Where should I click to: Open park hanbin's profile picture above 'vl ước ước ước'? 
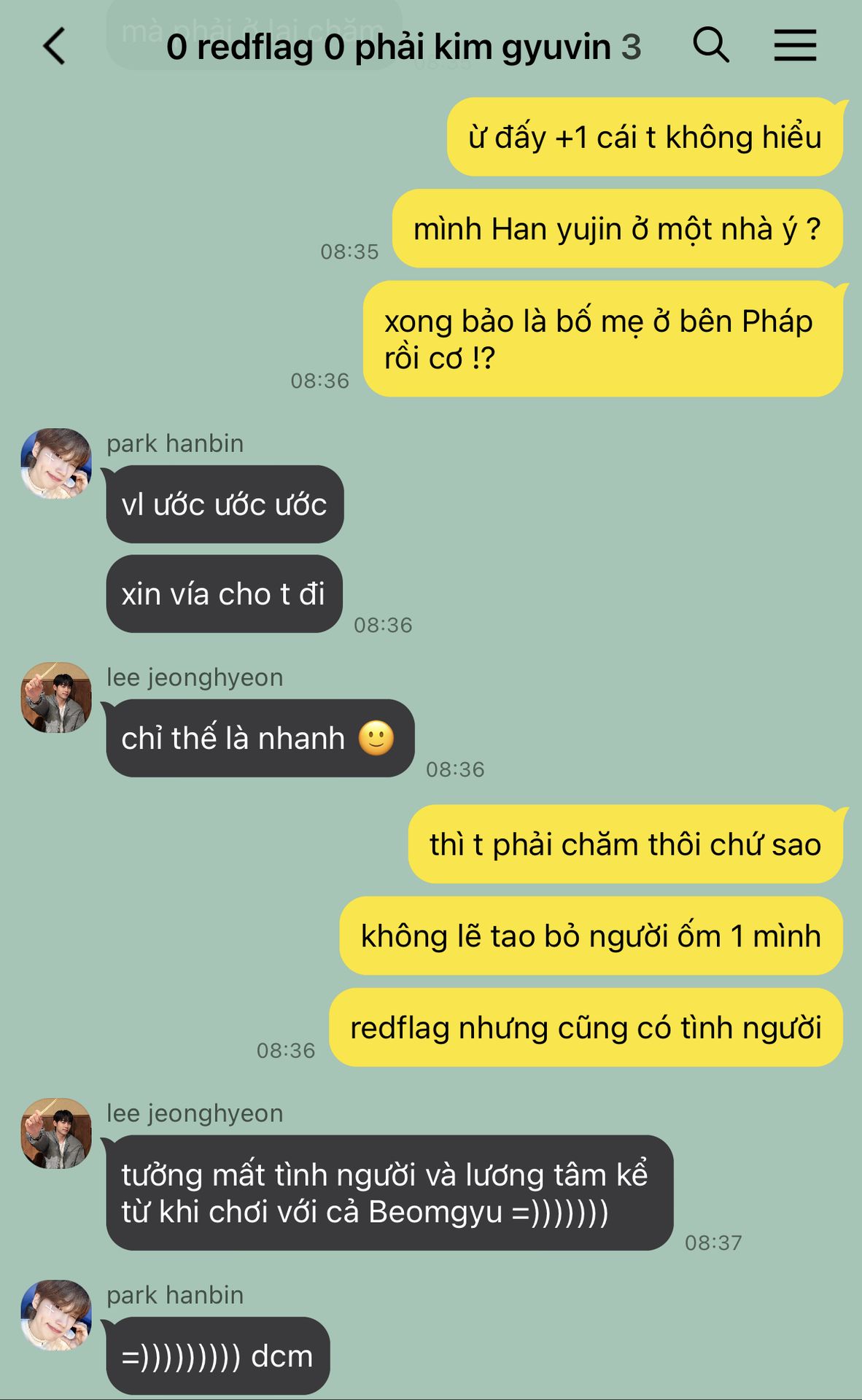pyautogui.click(x=56, y=464)
